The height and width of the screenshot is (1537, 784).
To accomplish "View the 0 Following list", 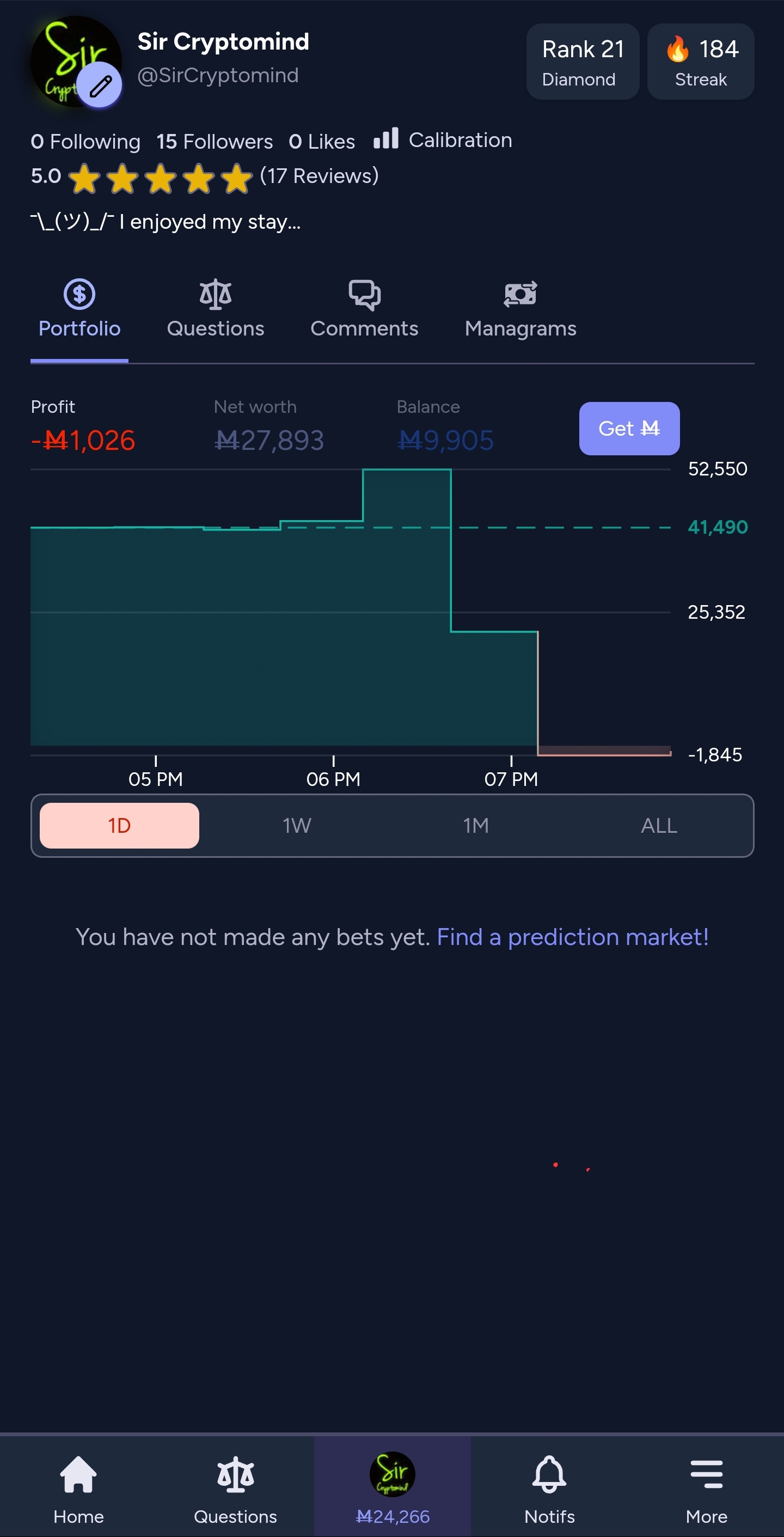I will click(x=85, y=142).
